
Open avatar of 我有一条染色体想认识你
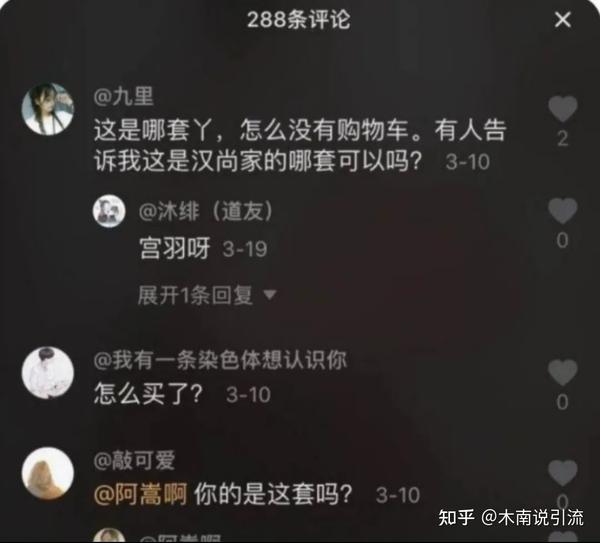click(x=47, y=372)
